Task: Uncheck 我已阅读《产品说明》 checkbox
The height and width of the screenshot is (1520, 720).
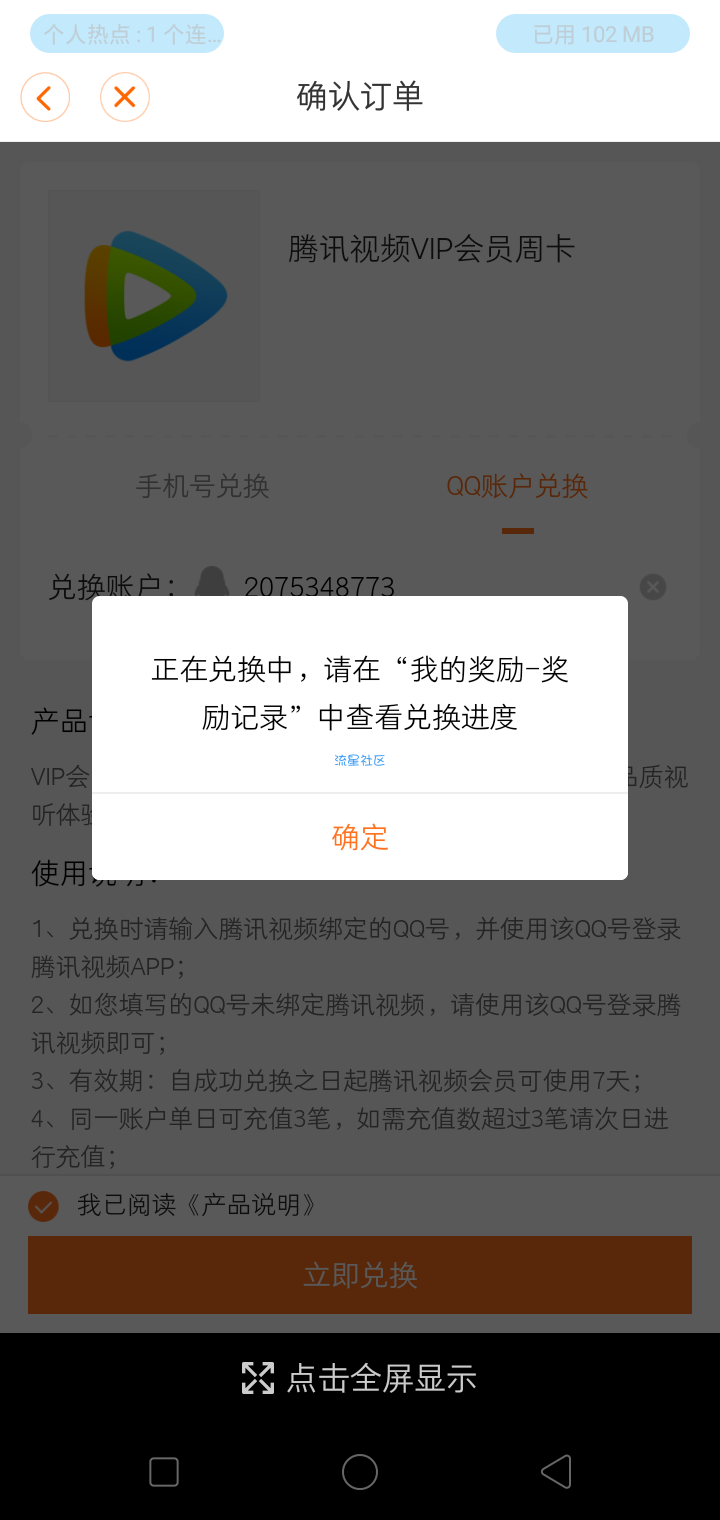Action: 43,1206
